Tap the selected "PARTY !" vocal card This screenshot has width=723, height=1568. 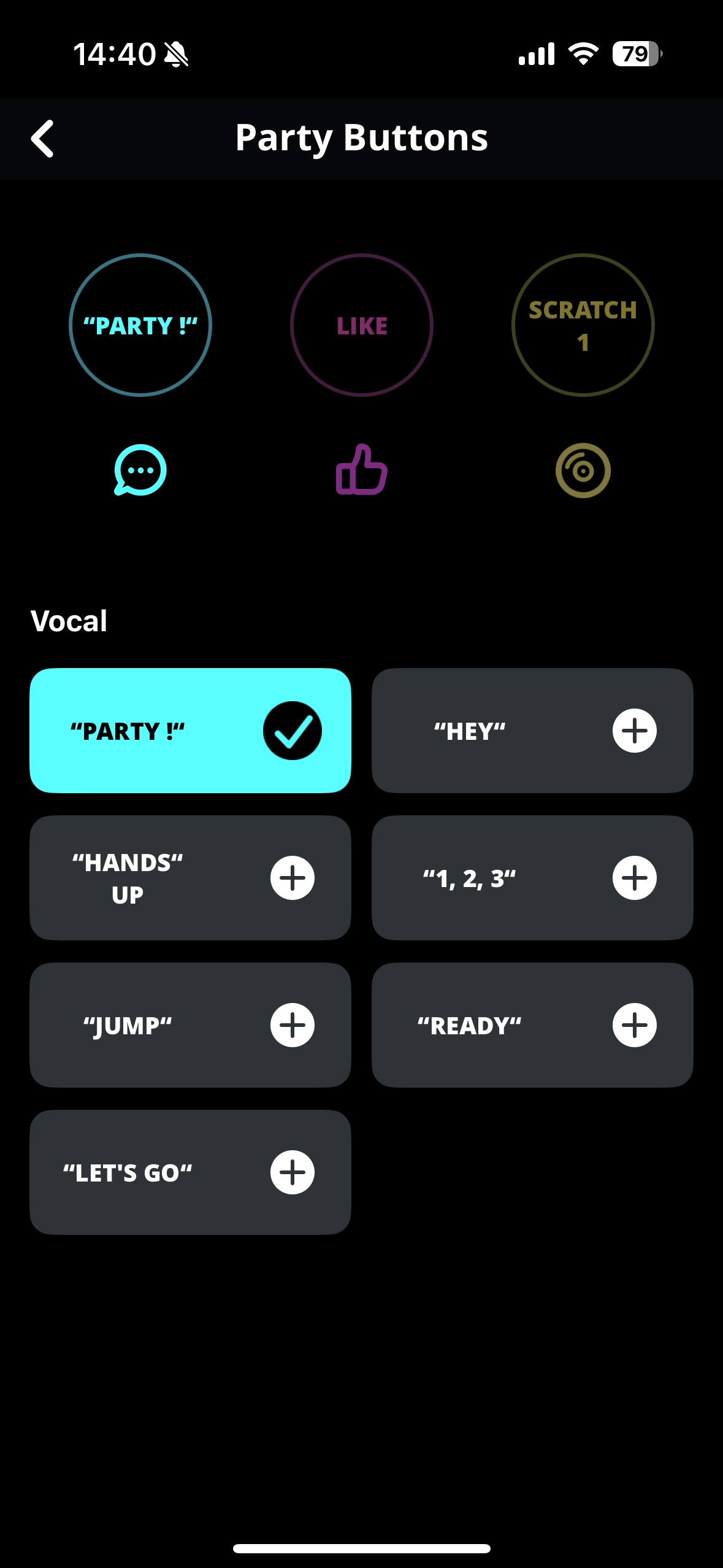point(190,731)
